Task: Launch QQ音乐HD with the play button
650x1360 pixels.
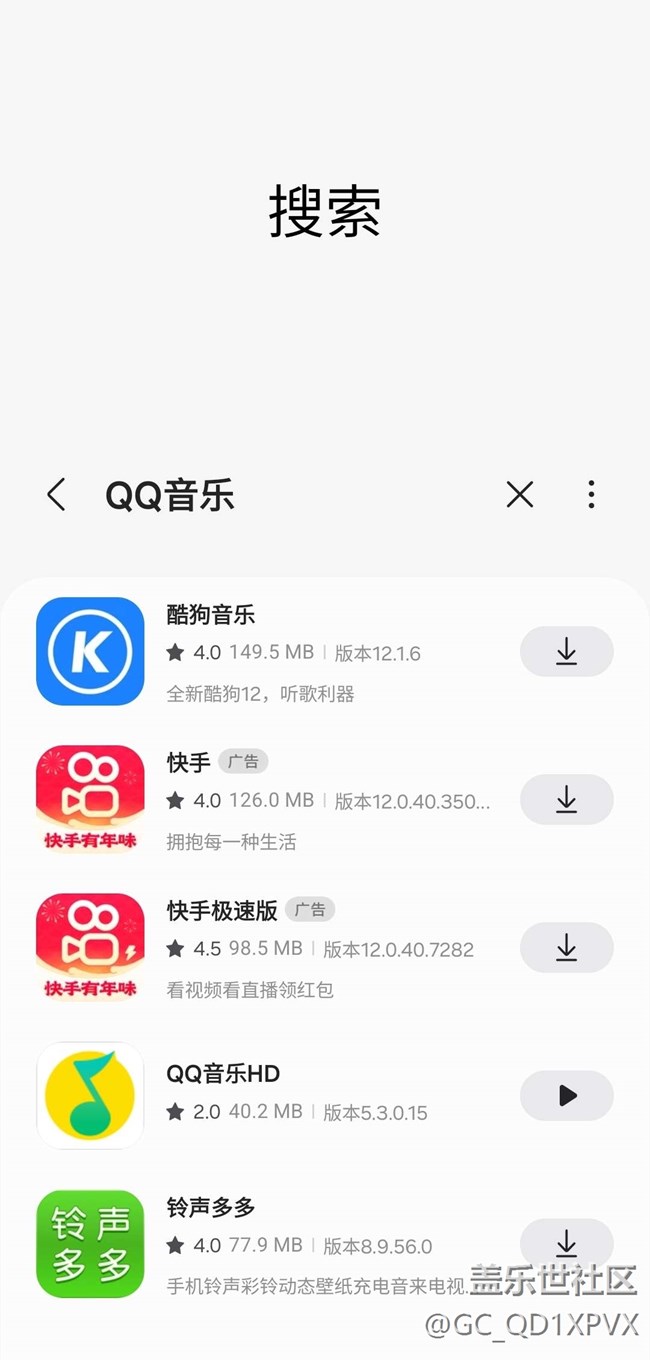Action: click(566, 1095)
